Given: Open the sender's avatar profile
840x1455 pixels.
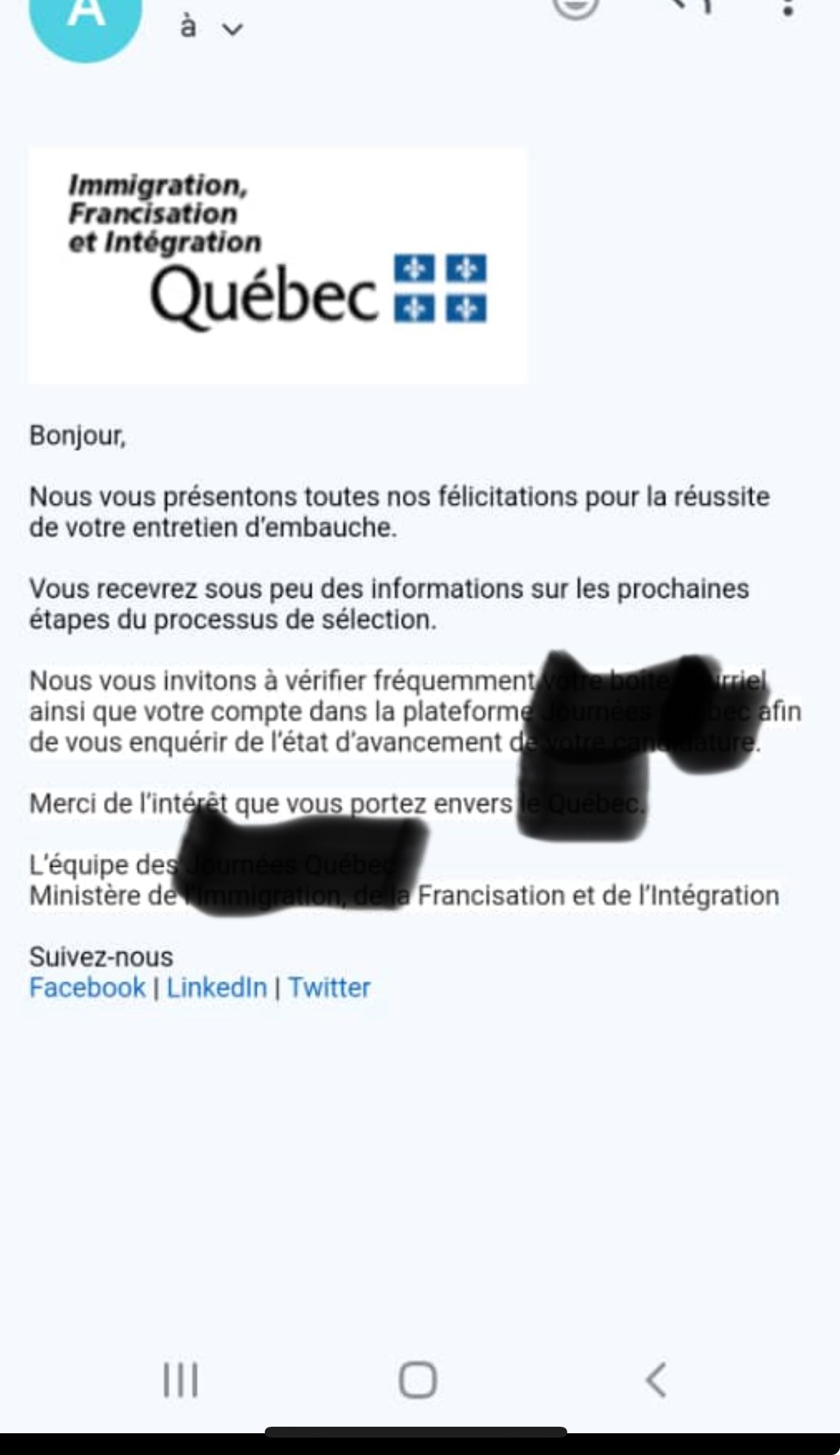Looking at the screenshot, I should pos(86,18).
